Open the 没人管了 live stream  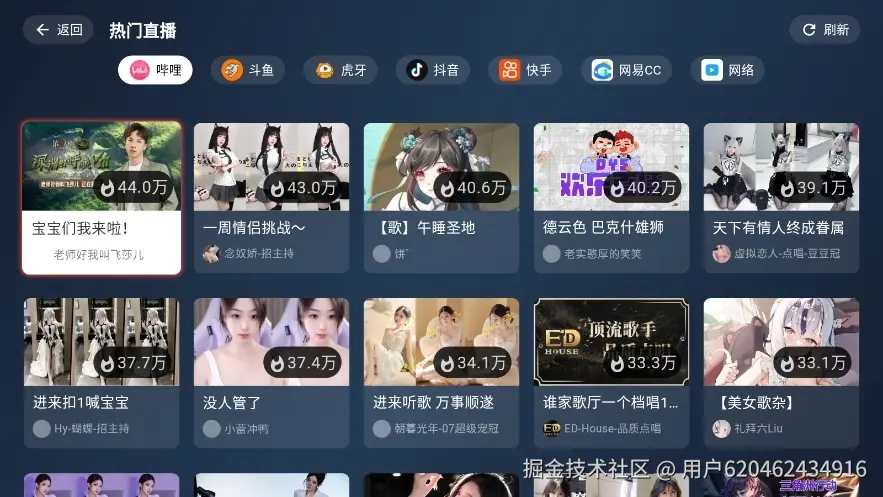point(271,371)
